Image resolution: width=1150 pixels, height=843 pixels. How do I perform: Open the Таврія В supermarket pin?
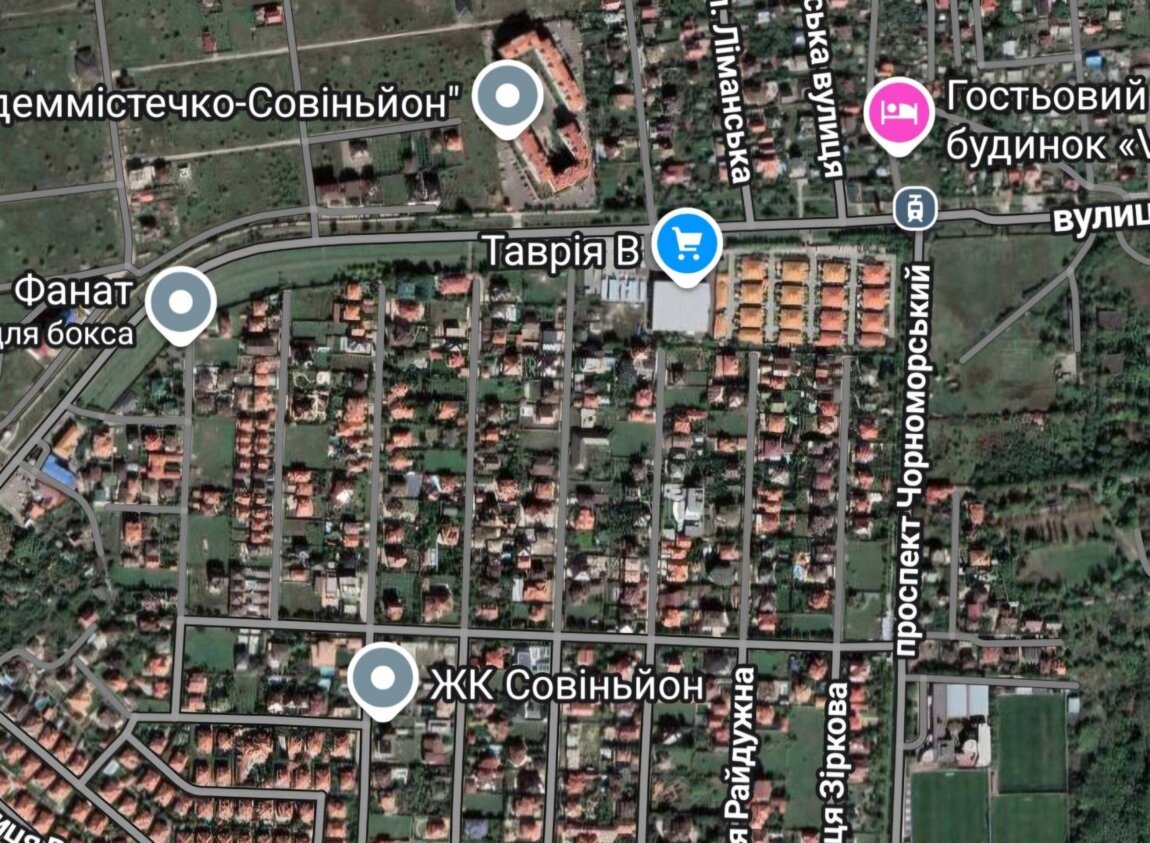[687, 243]
